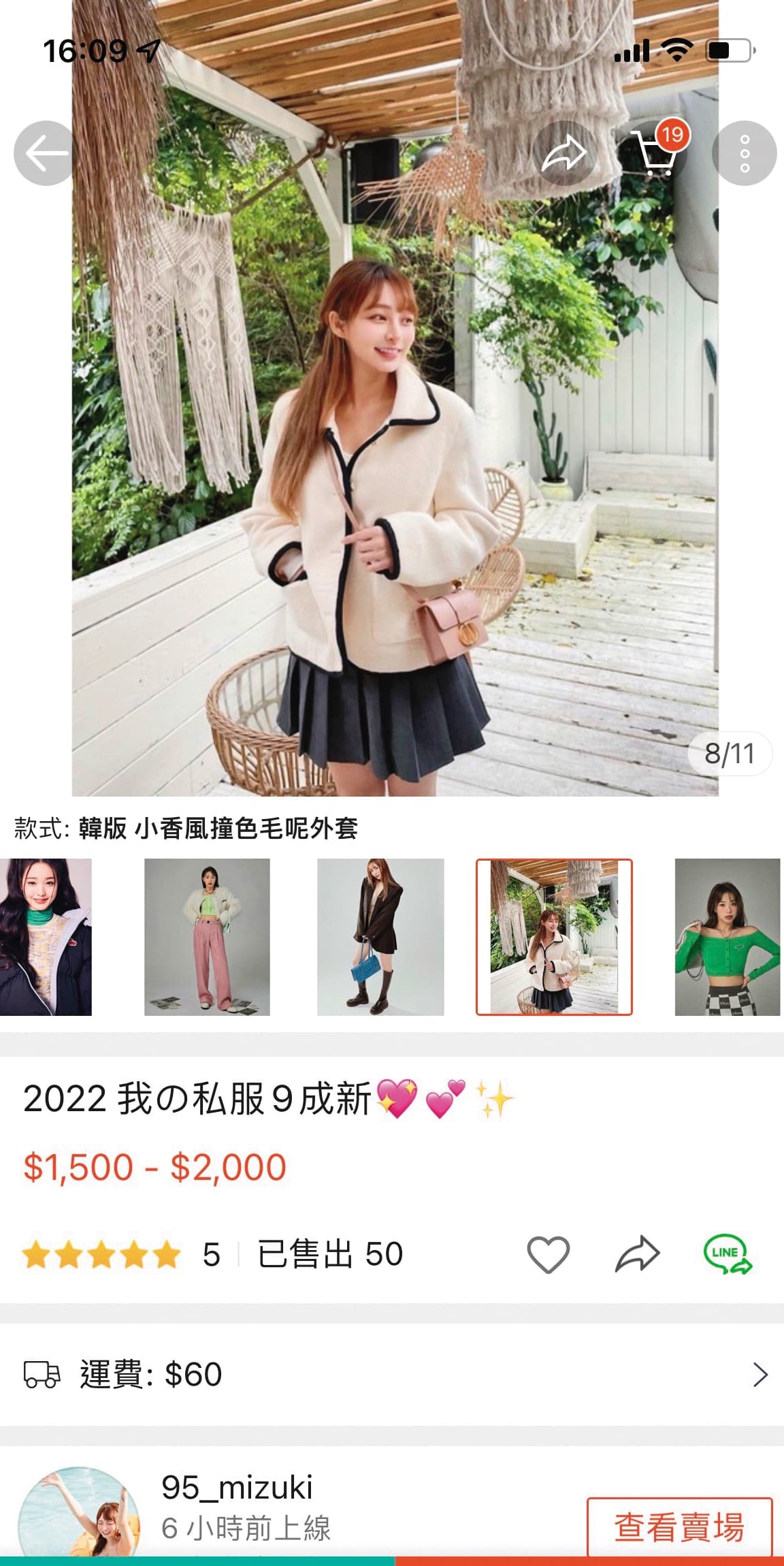The image size is (784, 1566).
Task: Select the pink trousers outfit thumbnail
Action: pyautogui.click(x=207, y=937)
